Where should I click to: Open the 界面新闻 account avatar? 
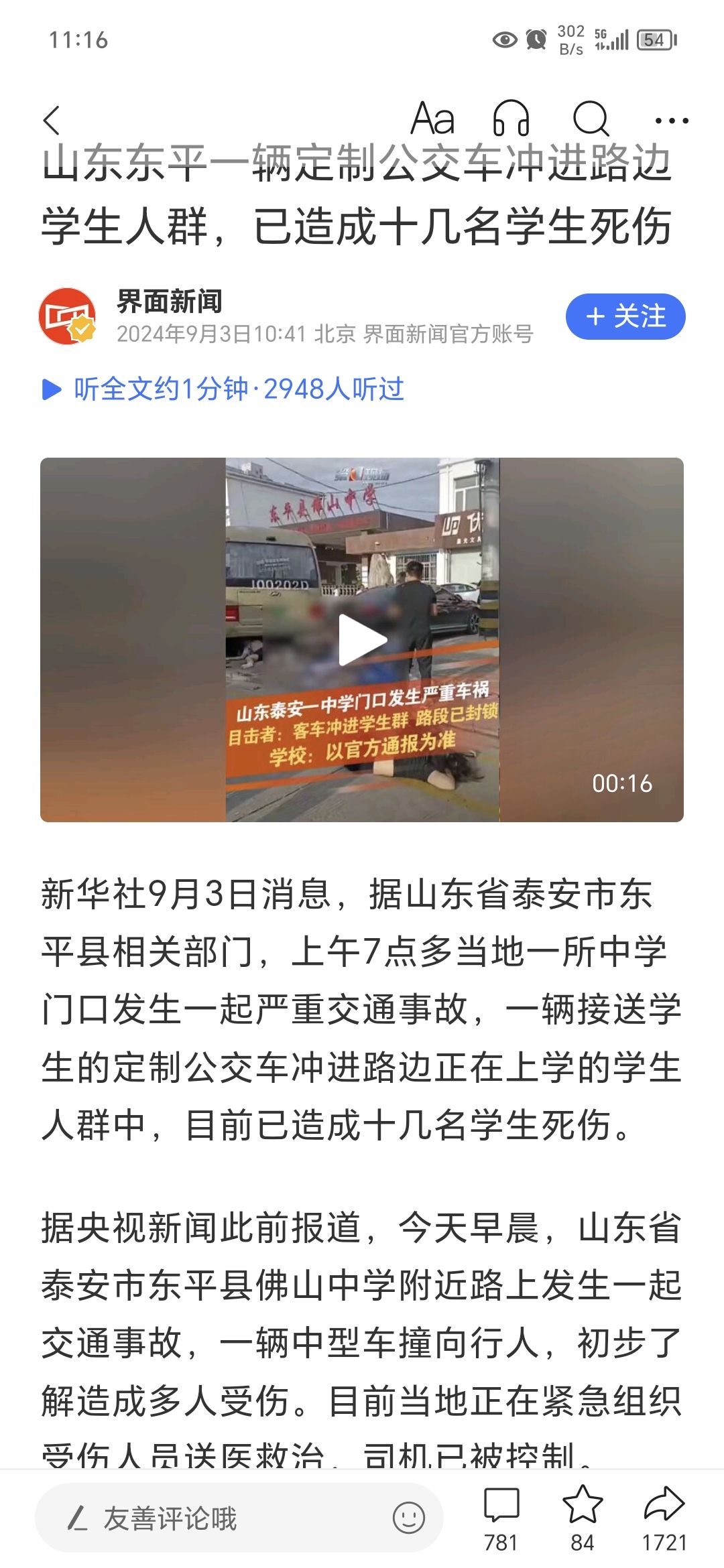(x=67, y=316)
